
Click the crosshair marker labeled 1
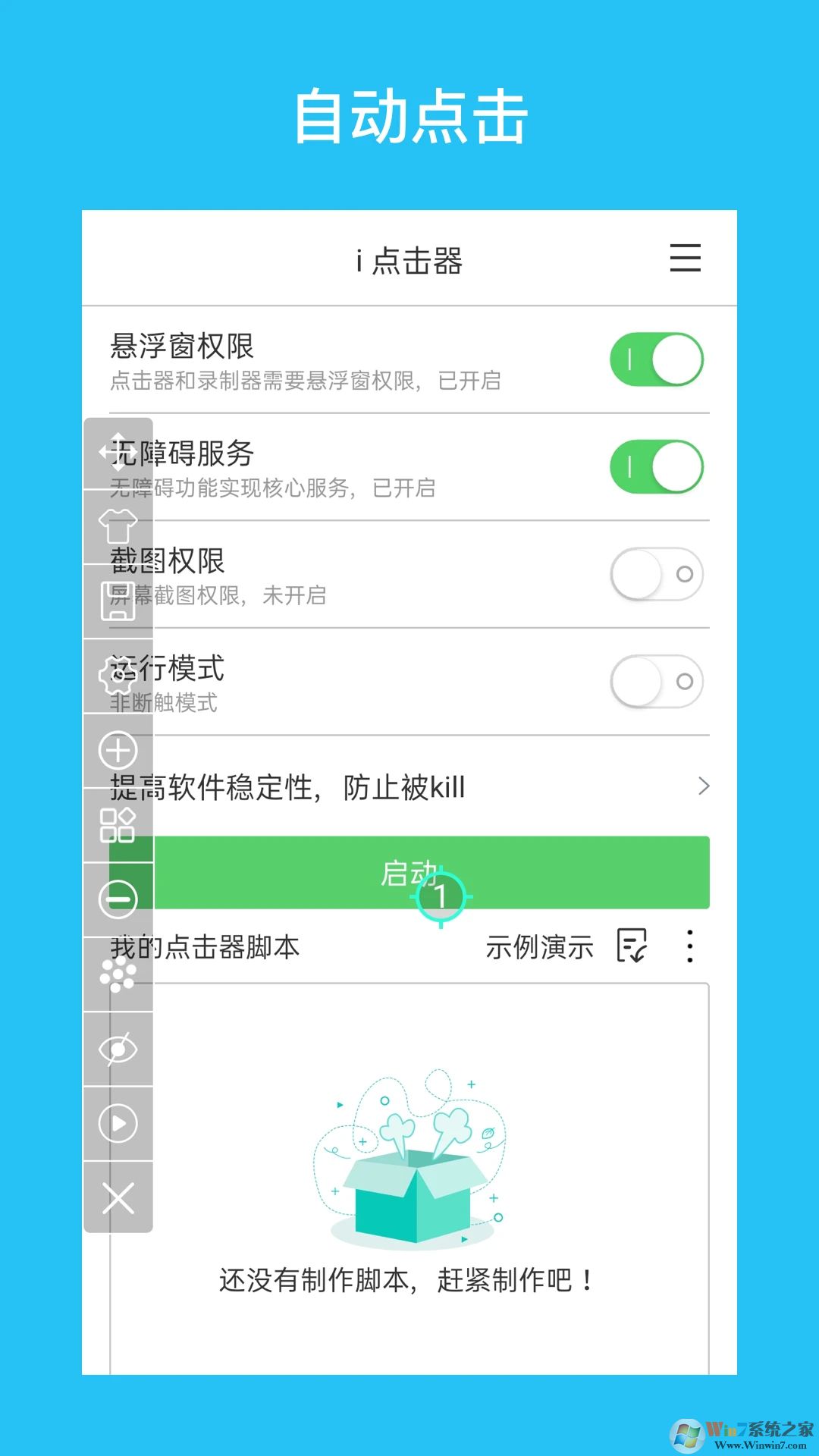[442, 897]
